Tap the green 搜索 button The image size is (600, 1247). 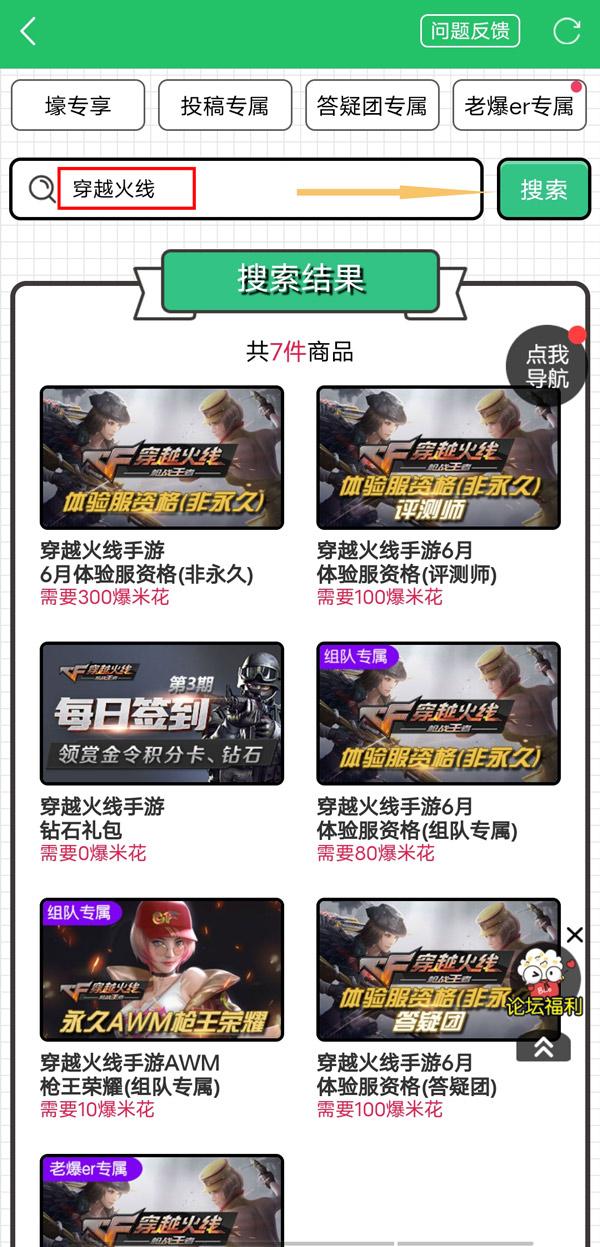[543, 189]
